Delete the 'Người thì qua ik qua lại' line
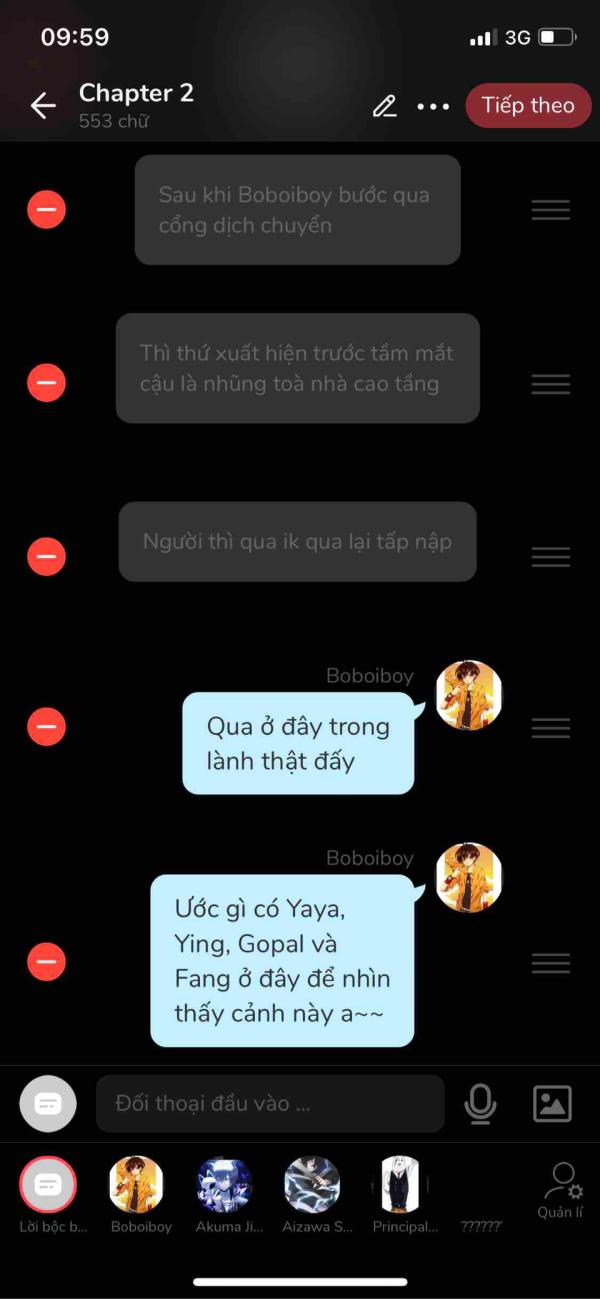600x1299 pixels. (46, 556)
